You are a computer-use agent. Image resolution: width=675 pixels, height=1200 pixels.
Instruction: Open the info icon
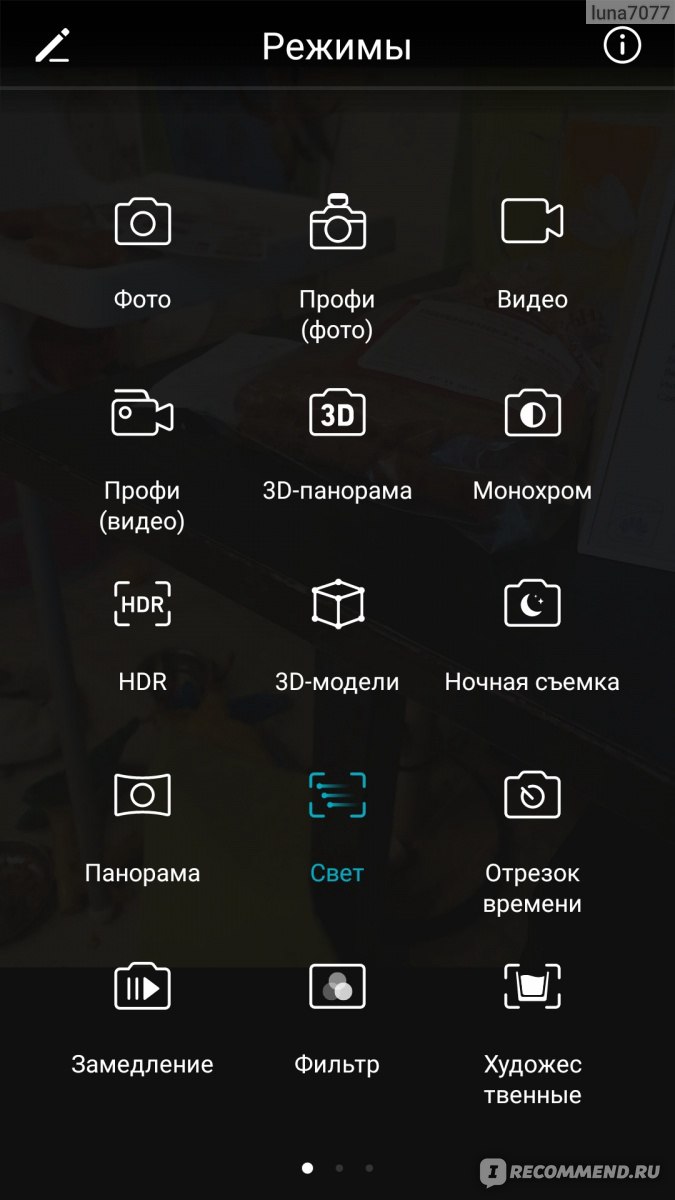622,45
